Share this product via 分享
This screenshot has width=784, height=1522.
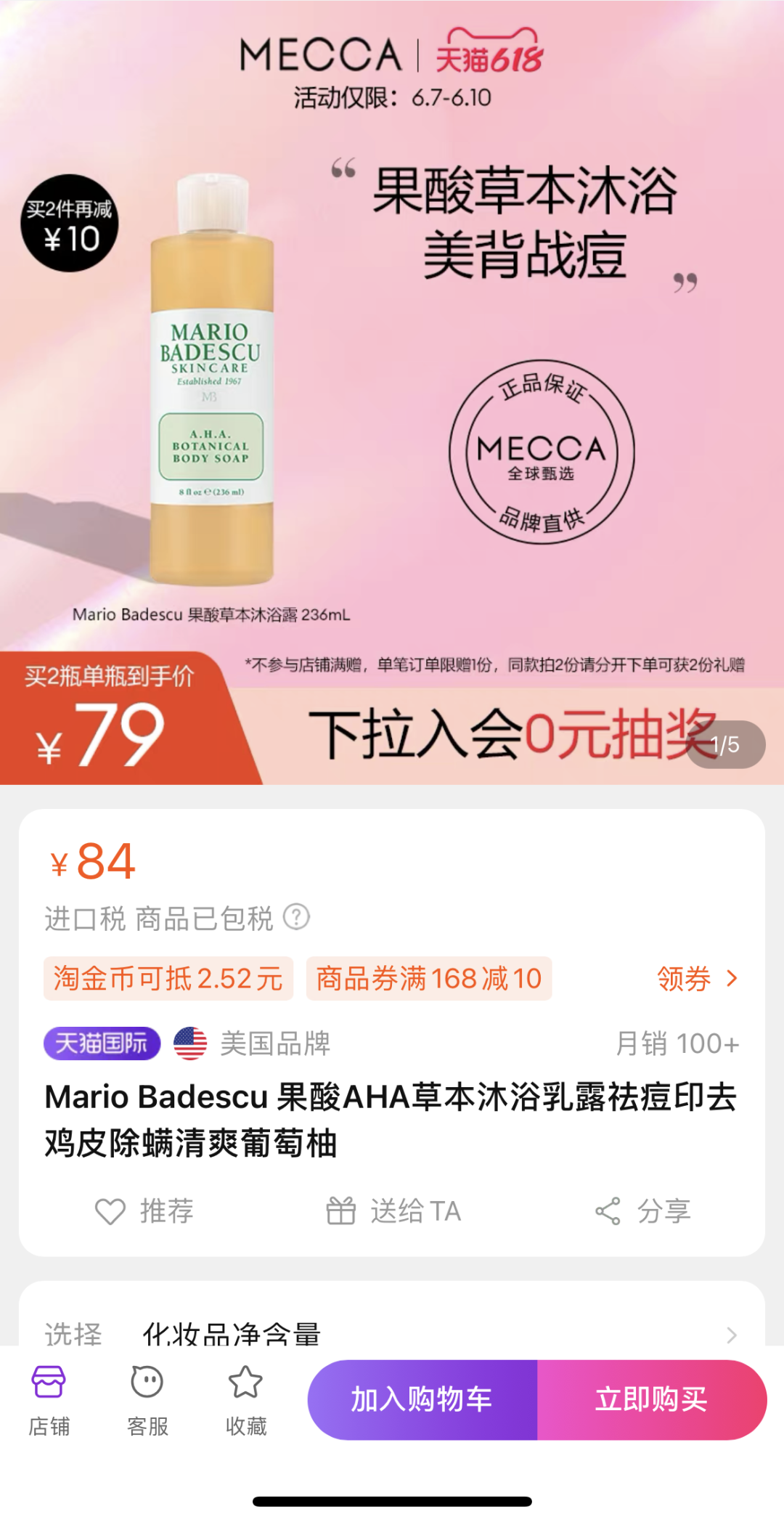pyautogui.click(x=642, y=1211)
